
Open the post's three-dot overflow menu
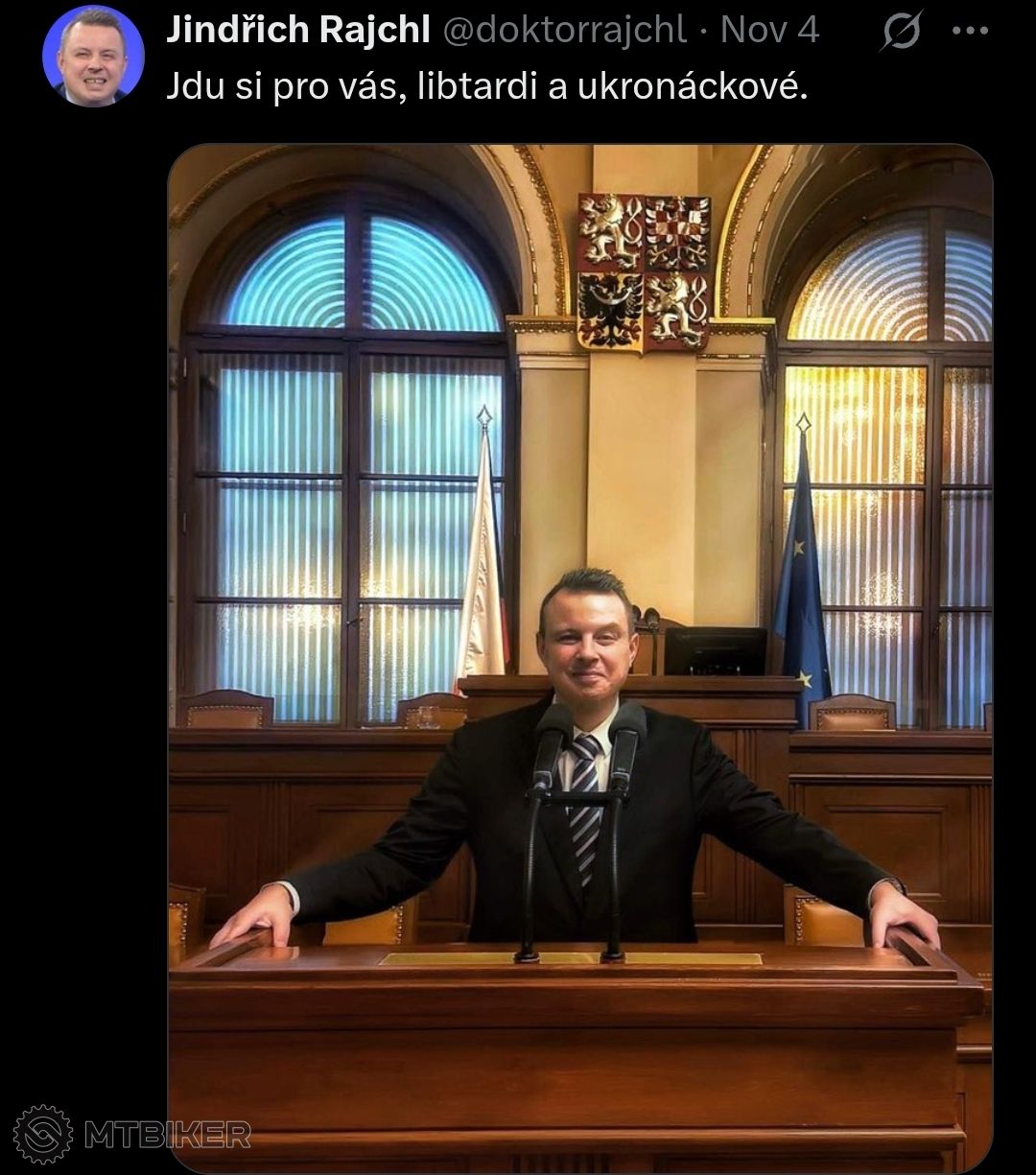970,30
